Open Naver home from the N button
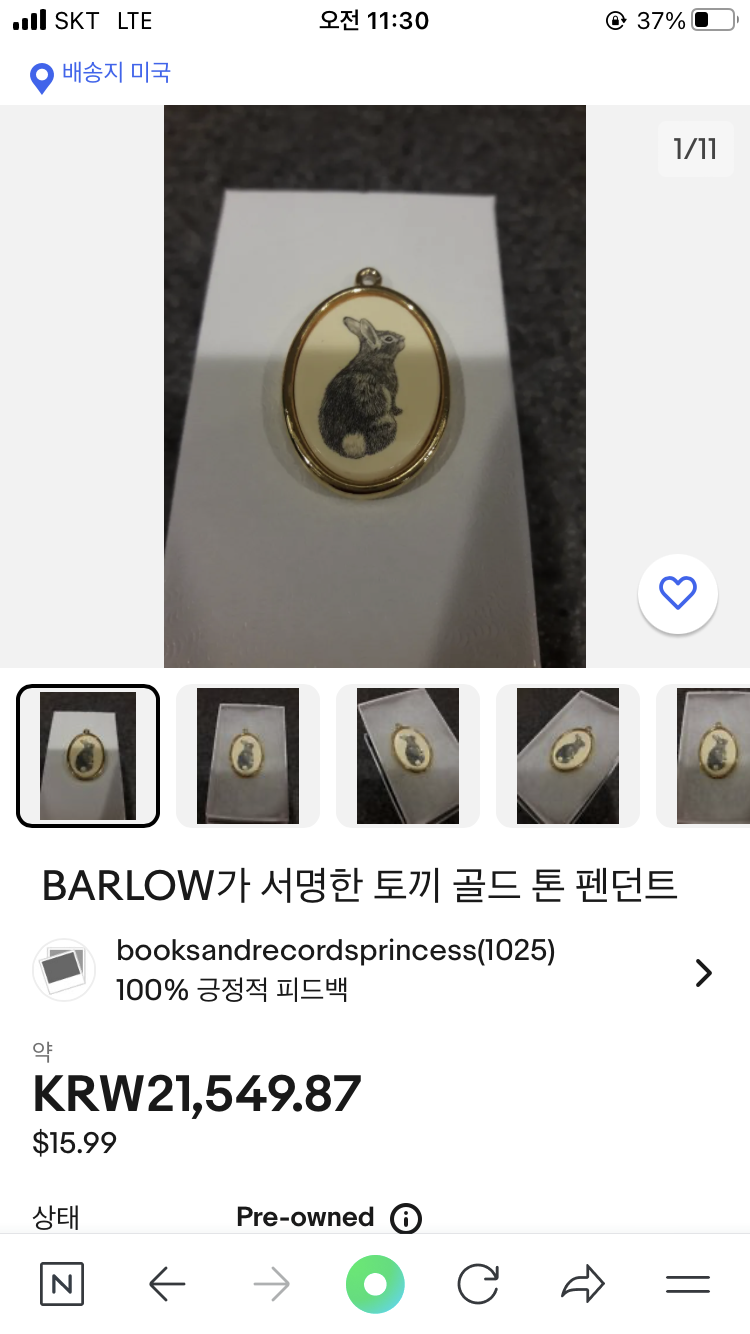Image resolution: width=750 pixels, height=1334 pixels. pyautogui.click(x=62, y=1284)
